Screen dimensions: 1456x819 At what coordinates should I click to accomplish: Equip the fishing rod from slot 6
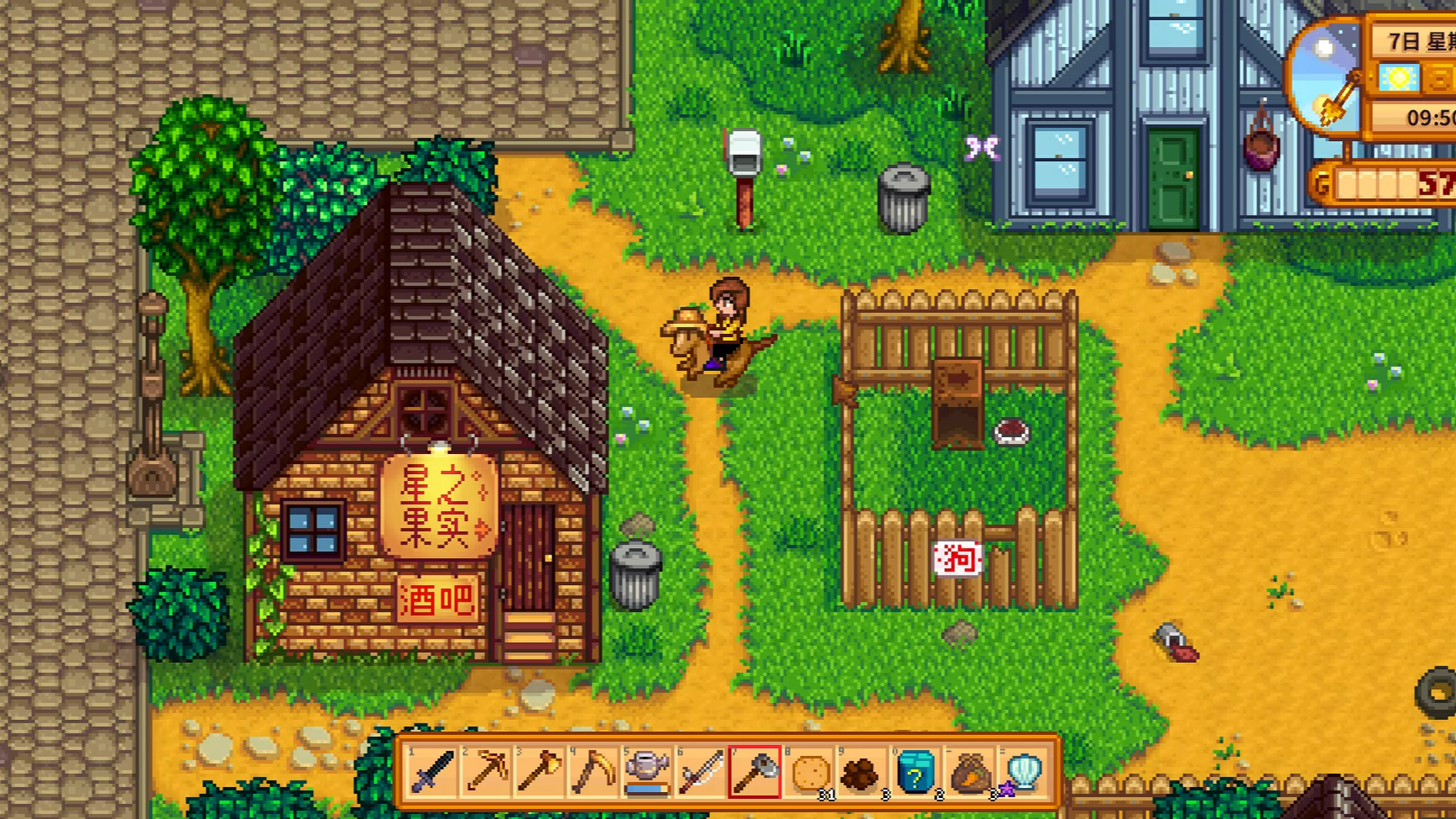point(702,771)
